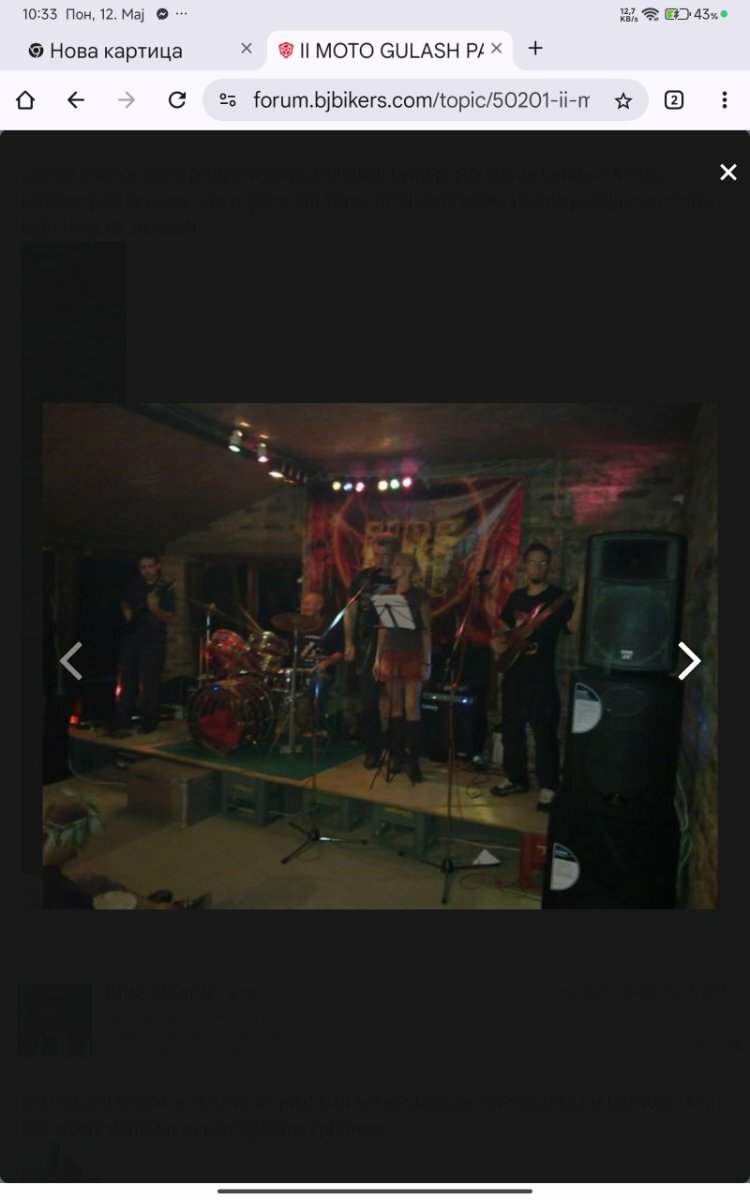Reload the current forum page
Screen dimensions: 750x1200
point(177,100)
